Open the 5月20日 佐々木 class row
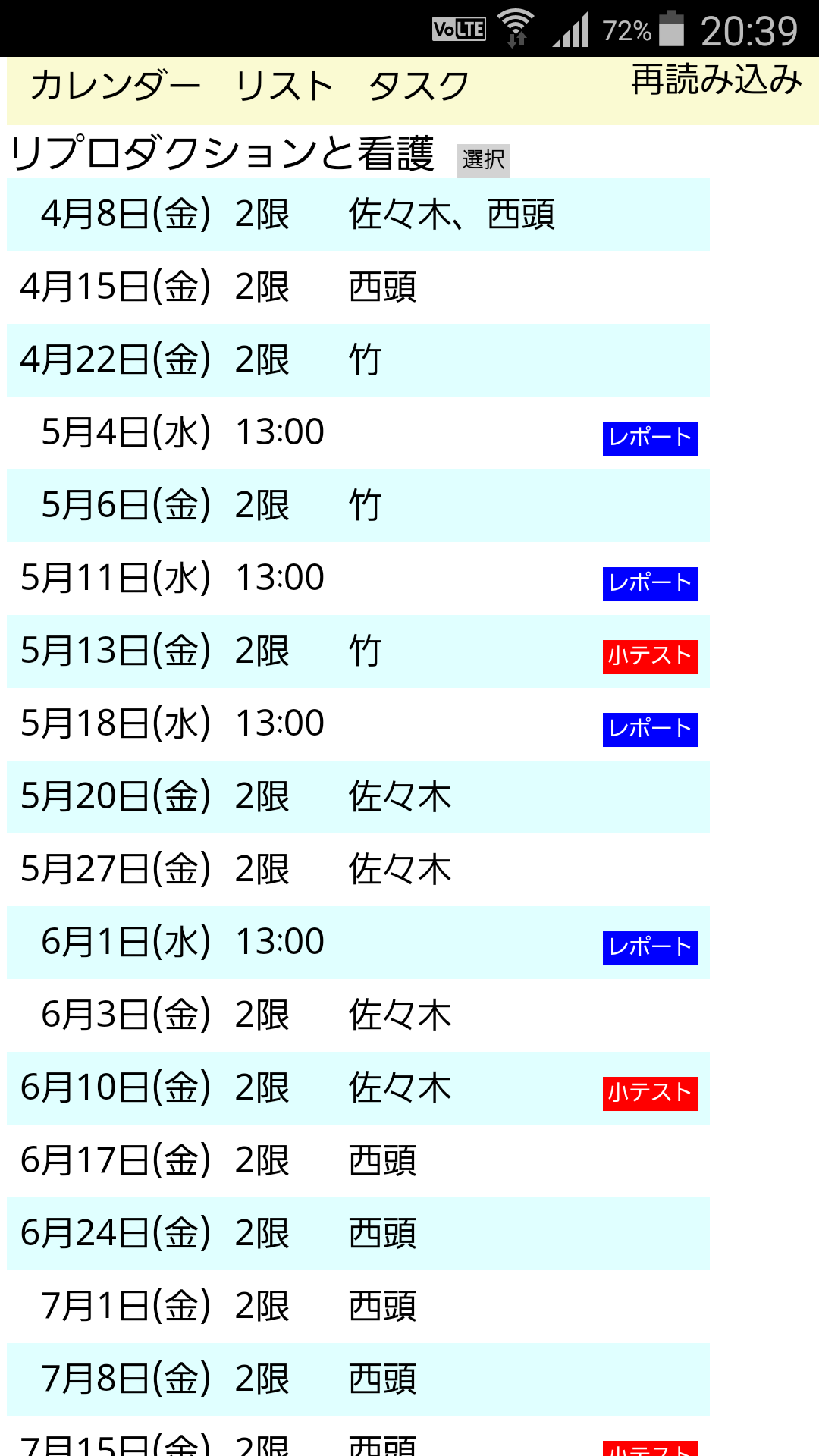The image size is (819, 1456). (358, 797)
